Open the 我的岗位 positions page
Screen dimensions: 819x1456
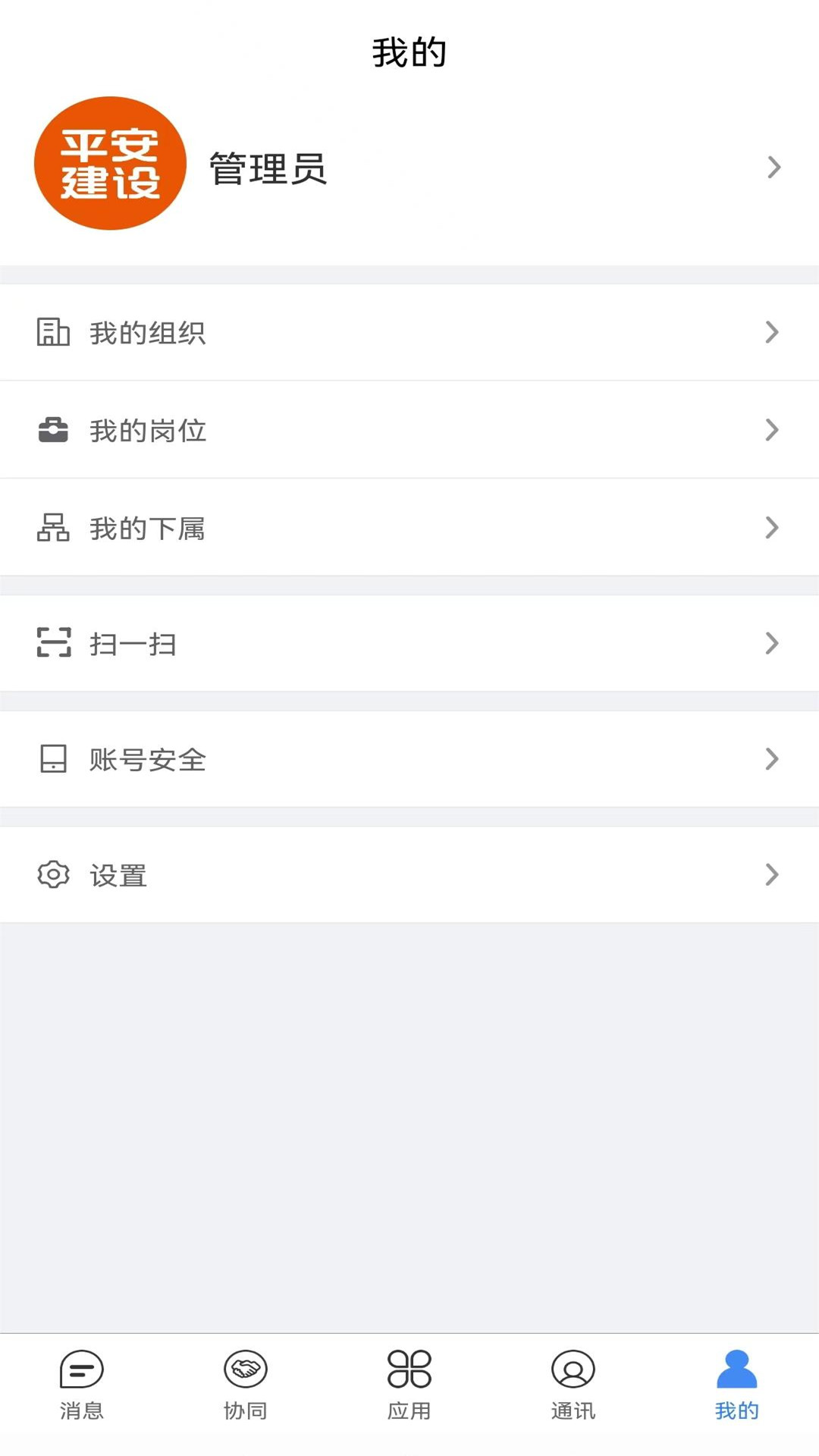tap(409, 430)
